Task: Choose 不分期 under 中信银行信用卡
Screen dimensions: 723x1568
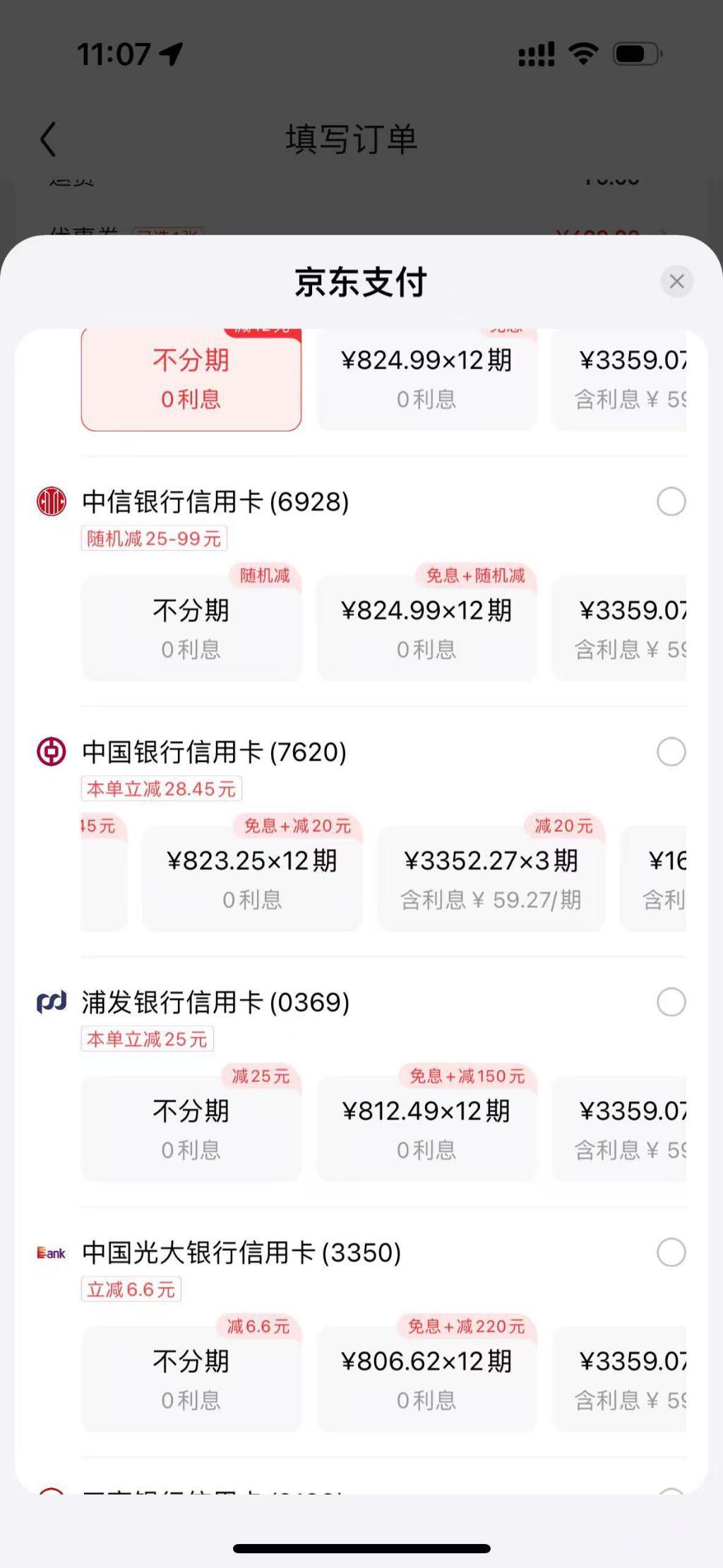Action: point(191,628)
